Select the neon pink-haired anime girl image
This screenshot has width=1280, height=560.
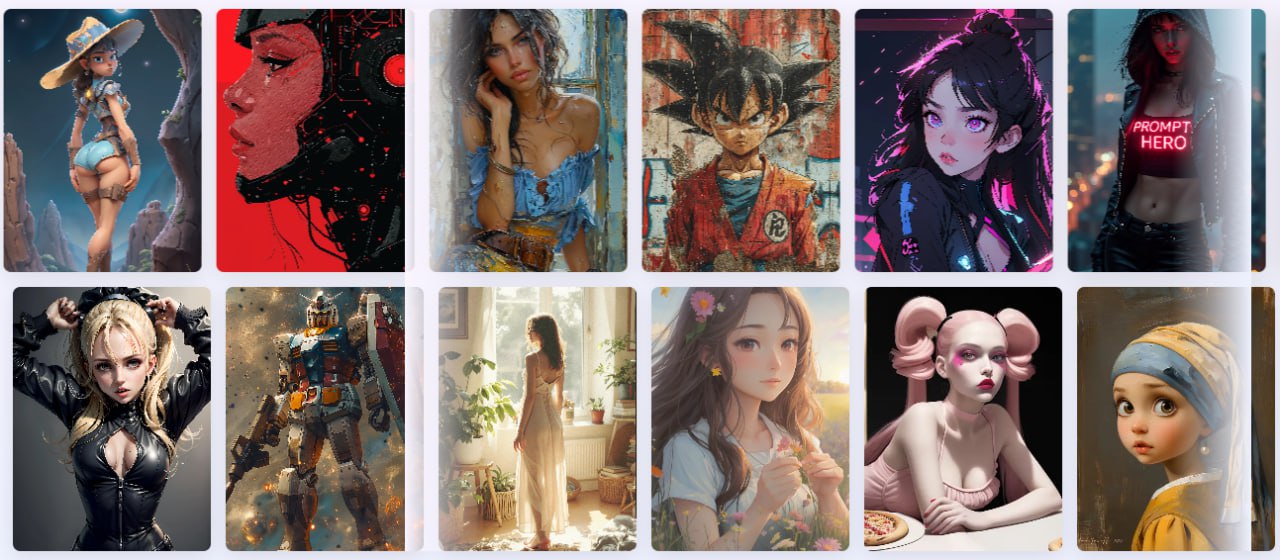953,140
